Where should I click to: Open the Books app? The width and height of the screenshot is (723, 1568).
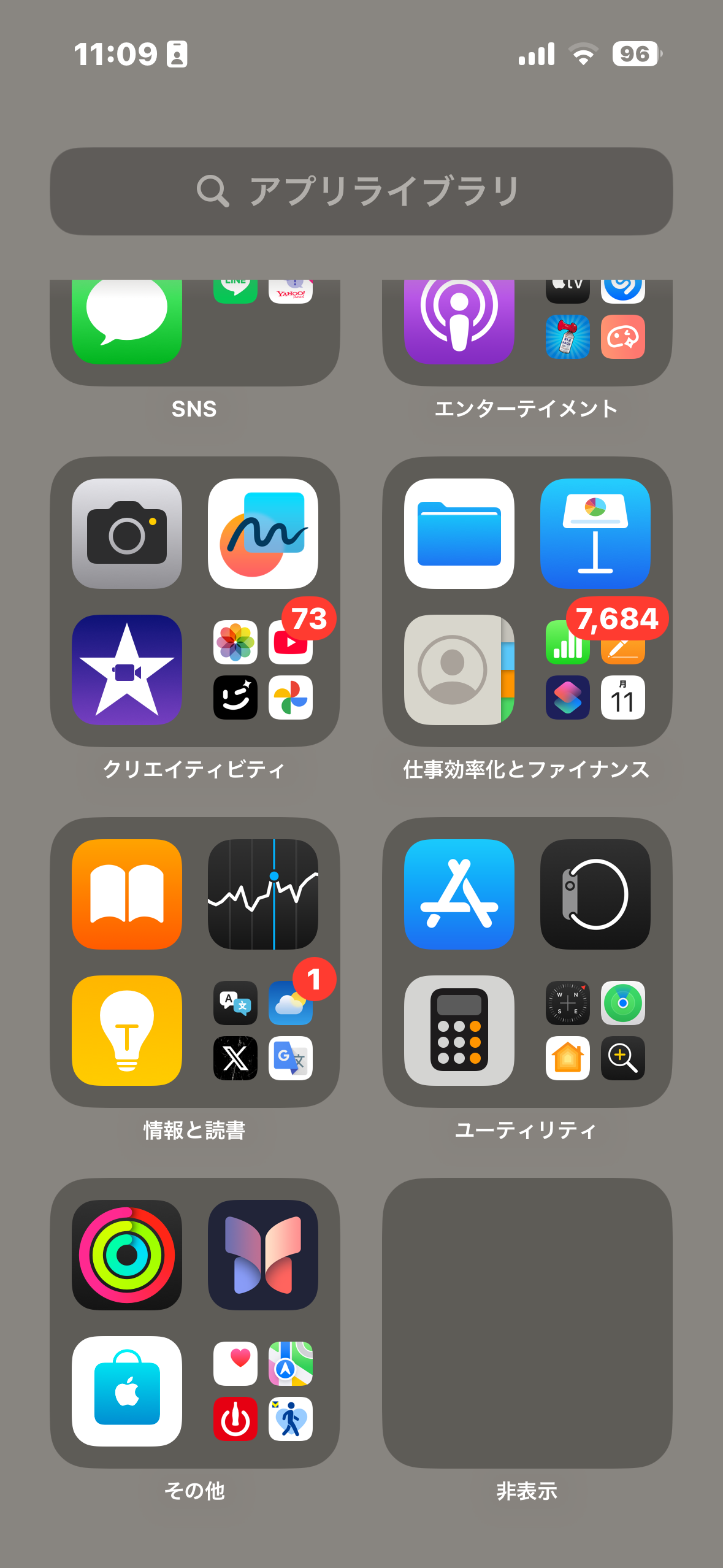click(x=127, y=894)
